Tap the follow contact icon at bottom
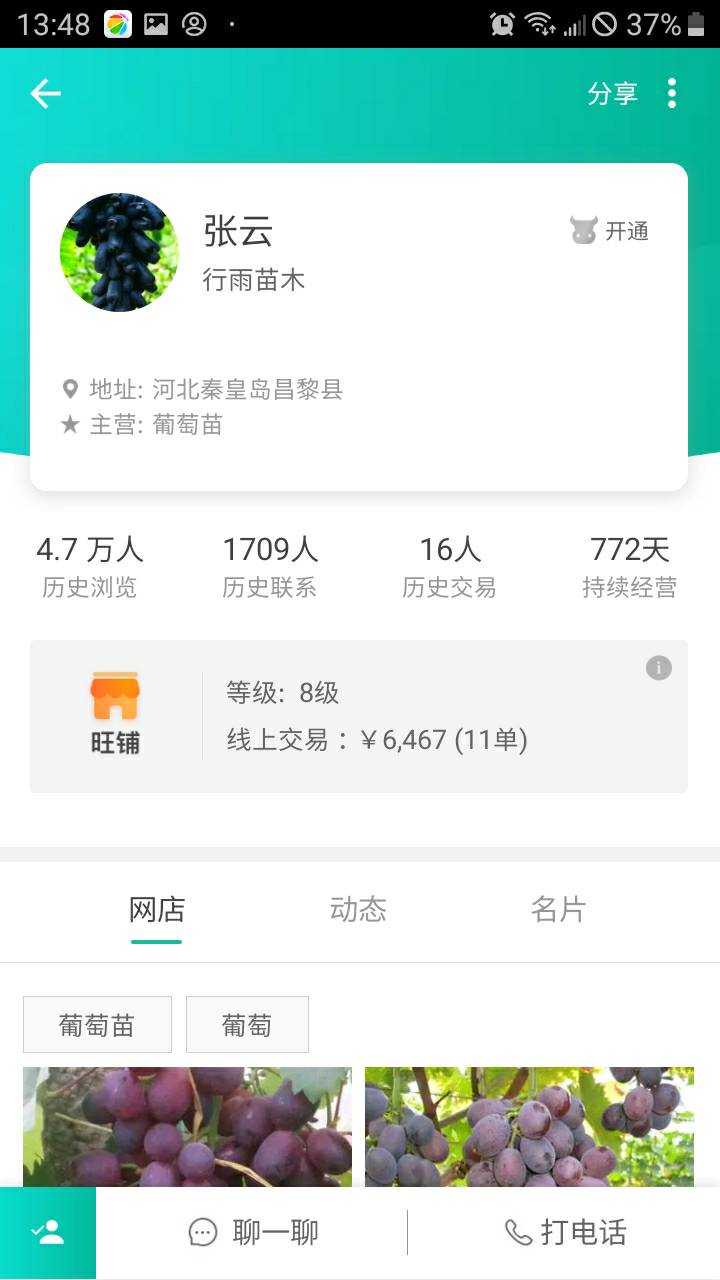This screenshot has width=720, height=1280. coord(48,1233)
